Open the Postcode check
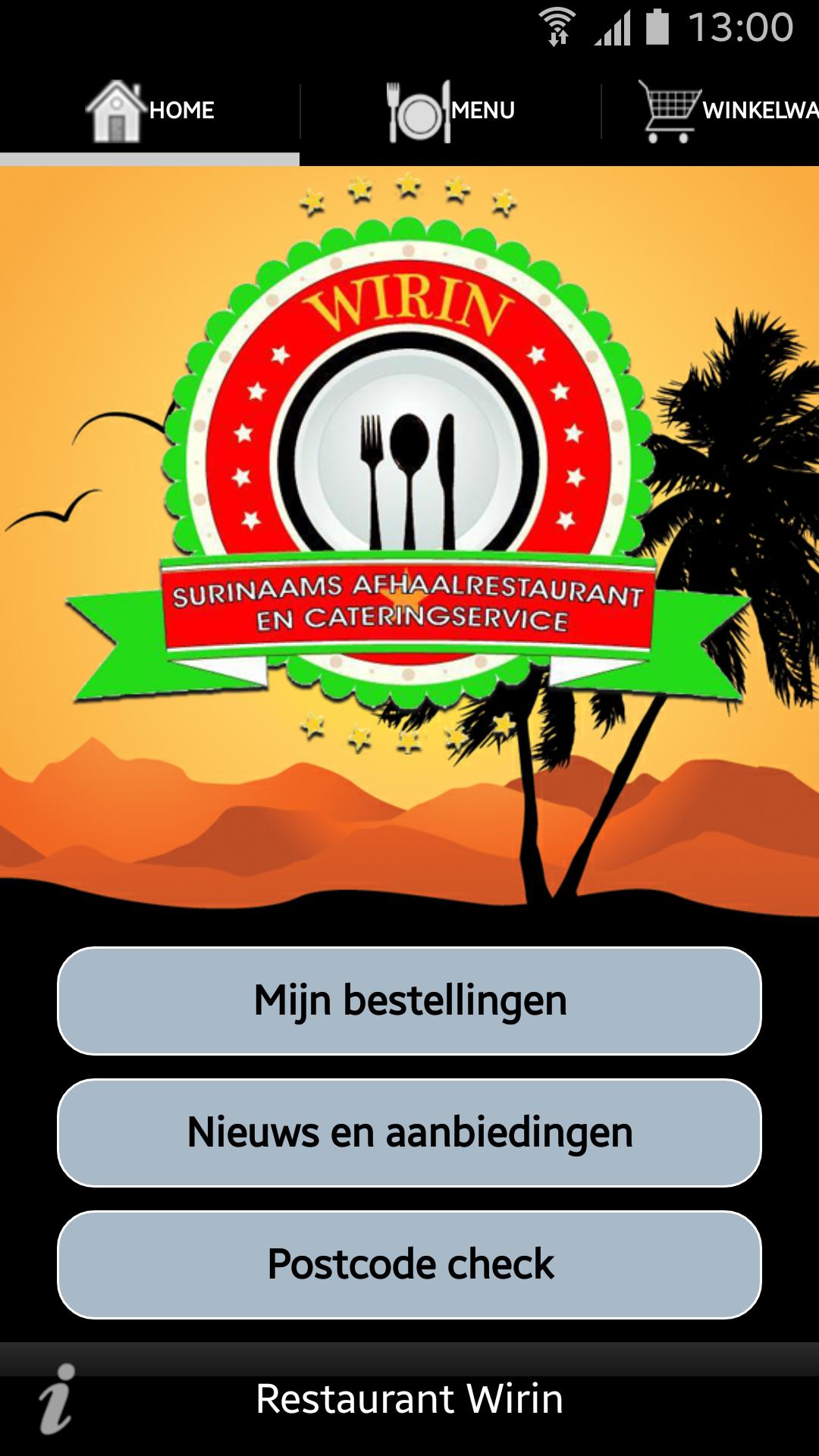The height and width of the screenshot is (1456, 819). pyautogui.click(x=409, y=1264)
